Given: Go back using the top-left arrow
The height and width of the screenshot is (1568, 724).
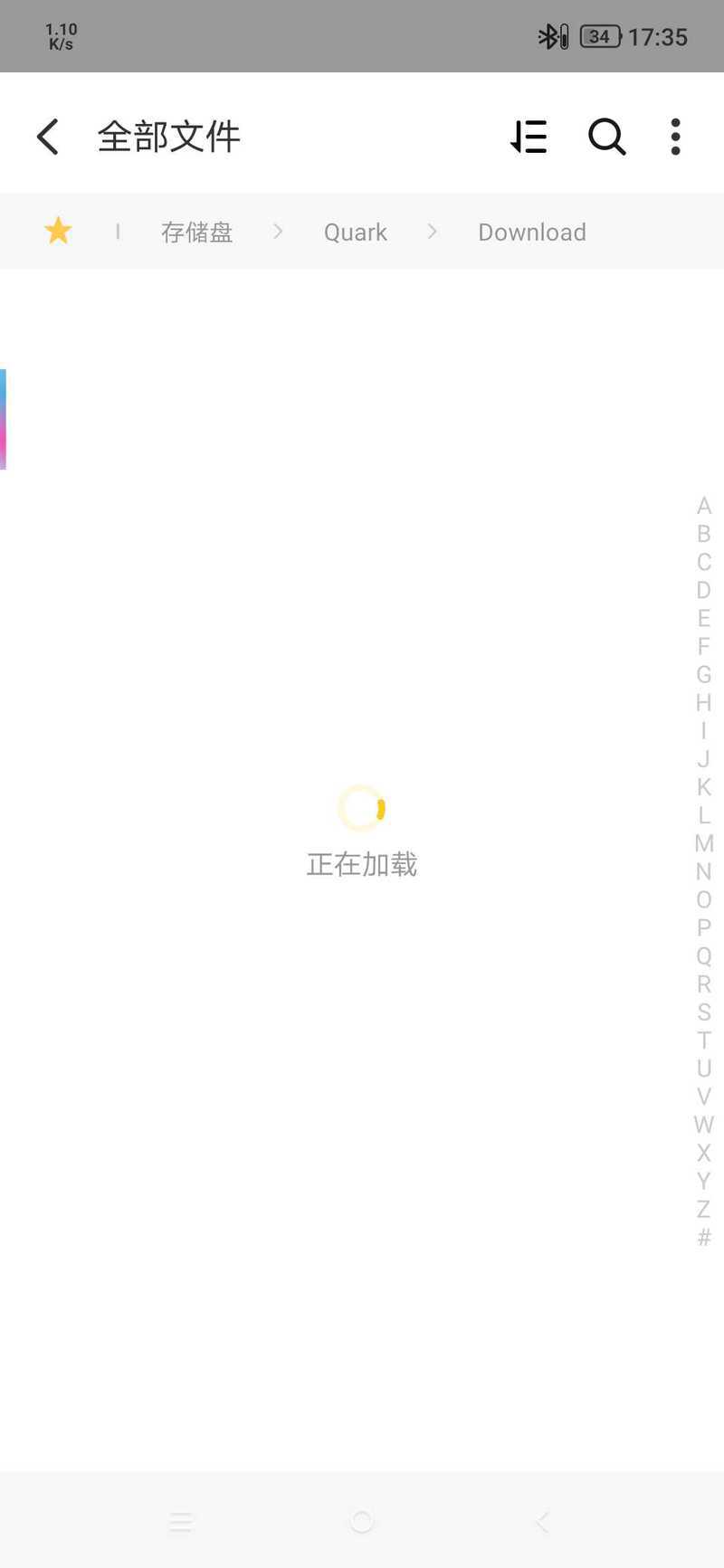Looking at the screenshot, I should tap(47, 137).
